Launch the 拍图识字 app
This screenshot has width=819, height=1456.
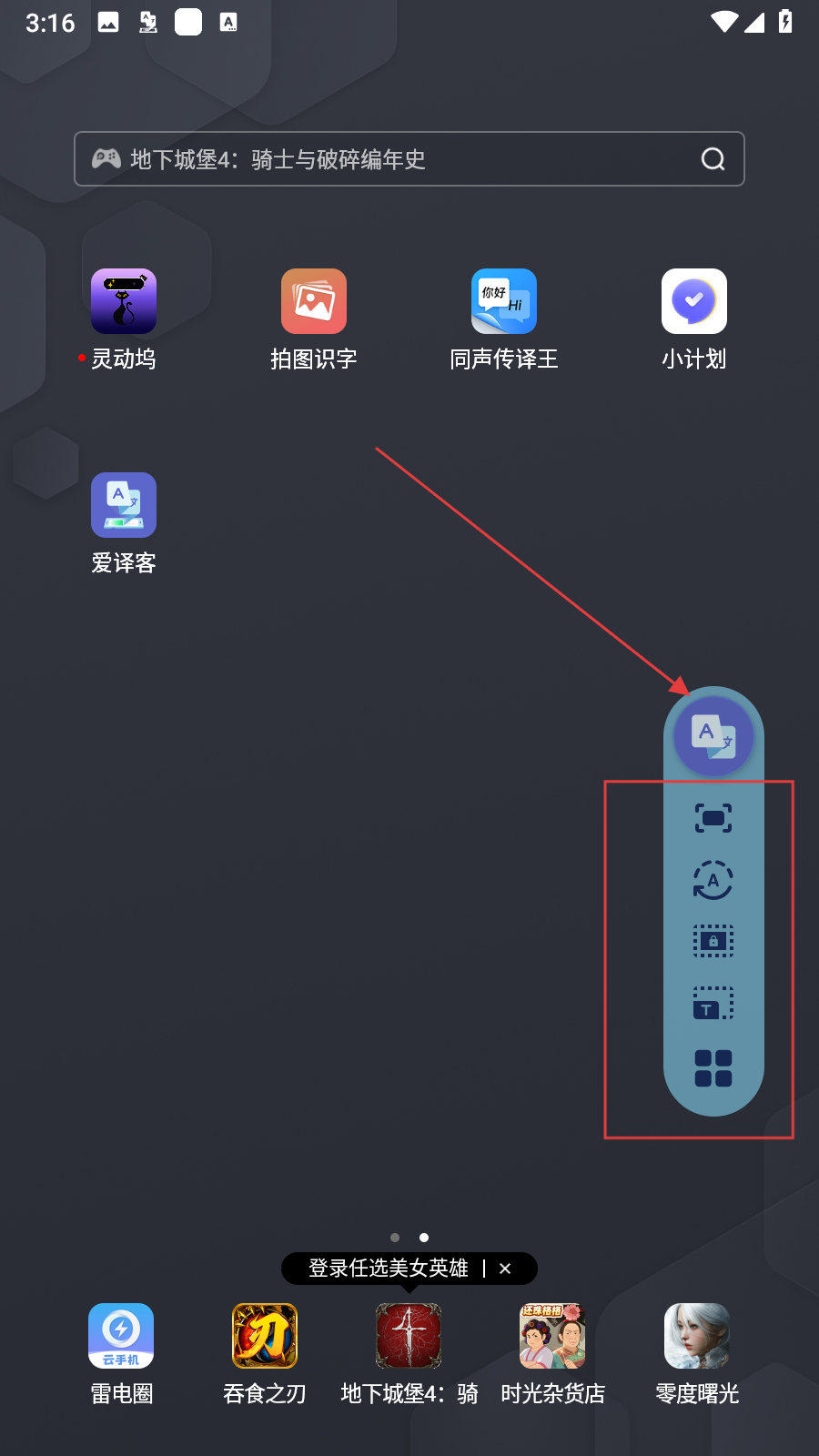pos(314,301)
